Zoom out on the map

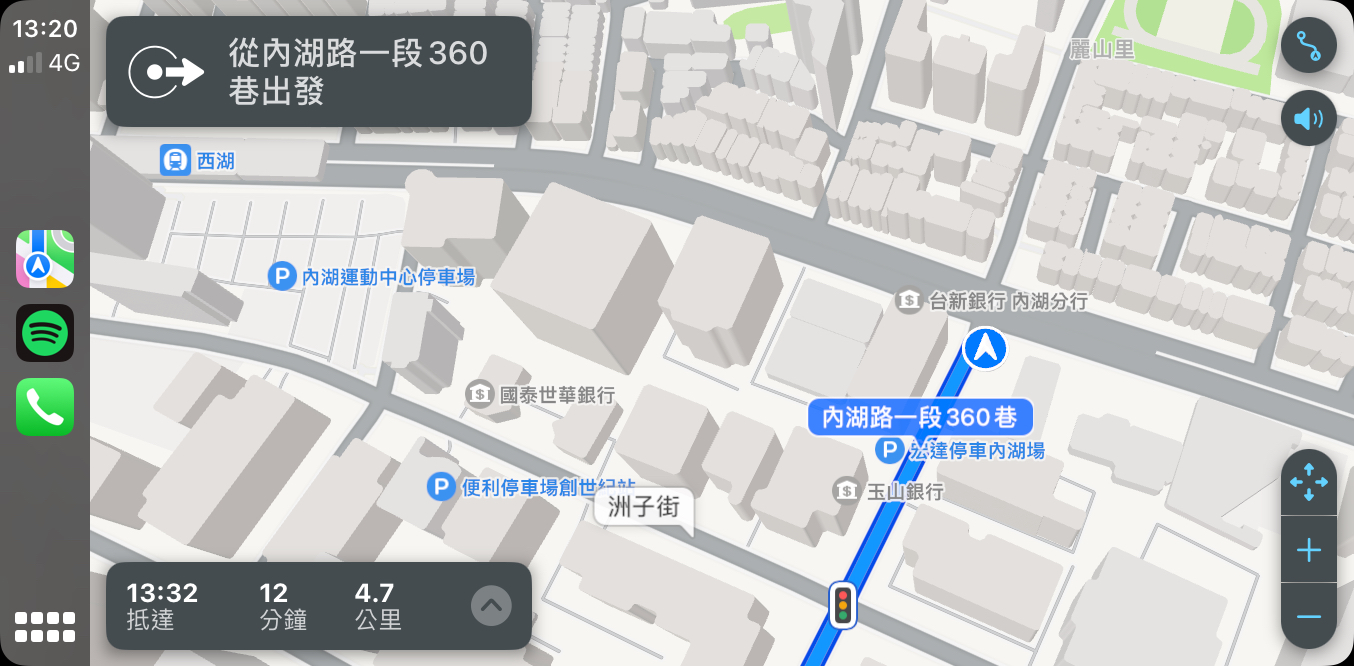point(1308,616)
